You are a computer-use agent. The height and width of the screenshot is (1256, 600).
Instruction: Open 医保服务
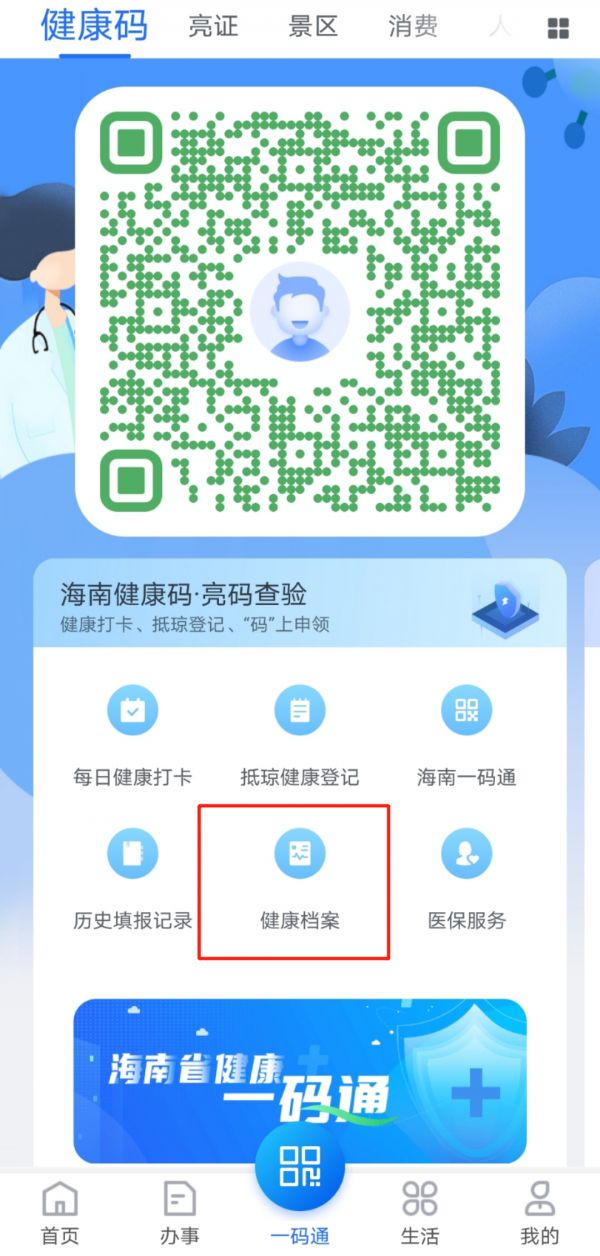tap(466, 878)
